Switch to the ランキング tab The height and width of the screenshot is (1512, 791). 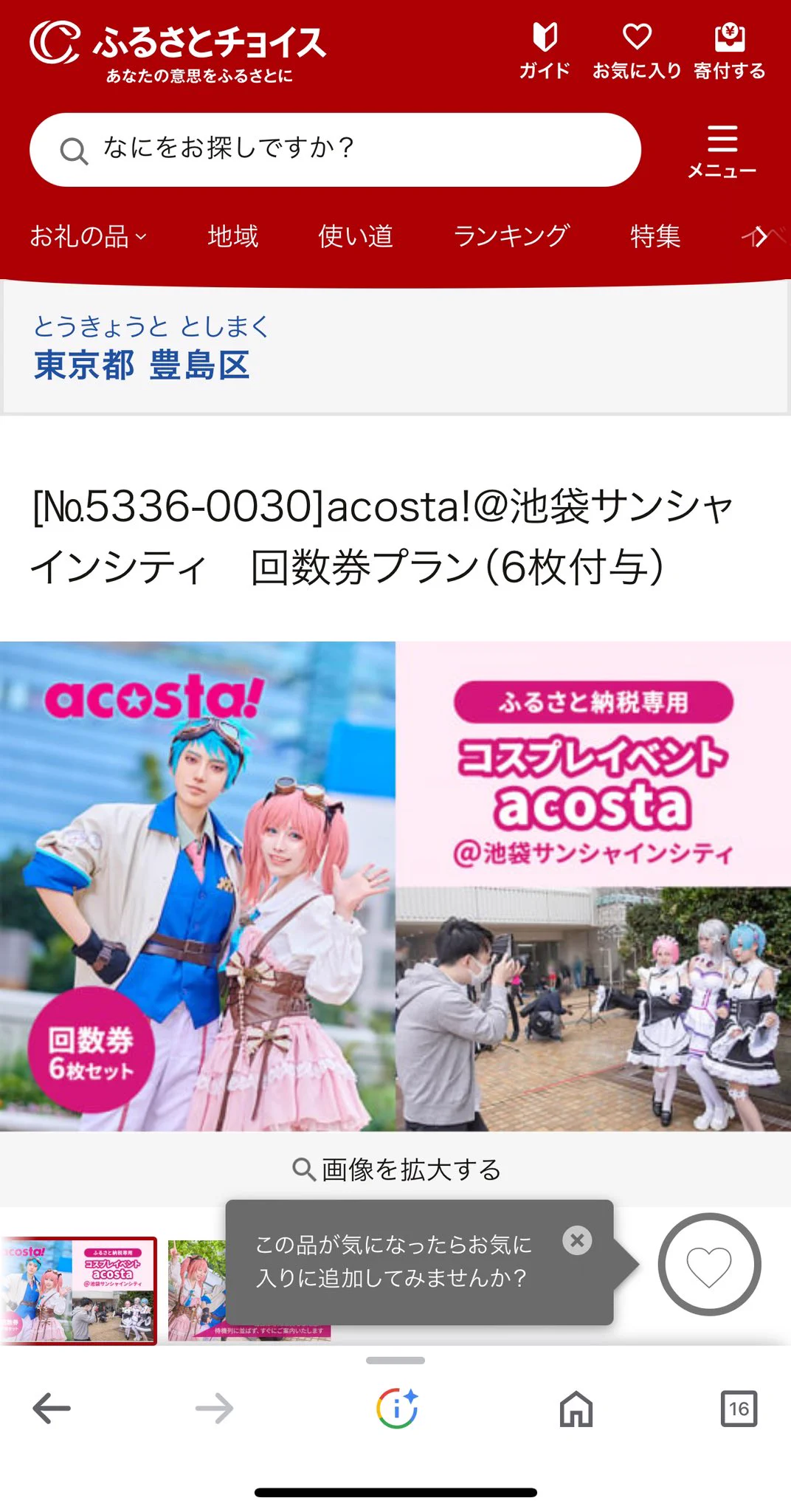coord(511,236)
